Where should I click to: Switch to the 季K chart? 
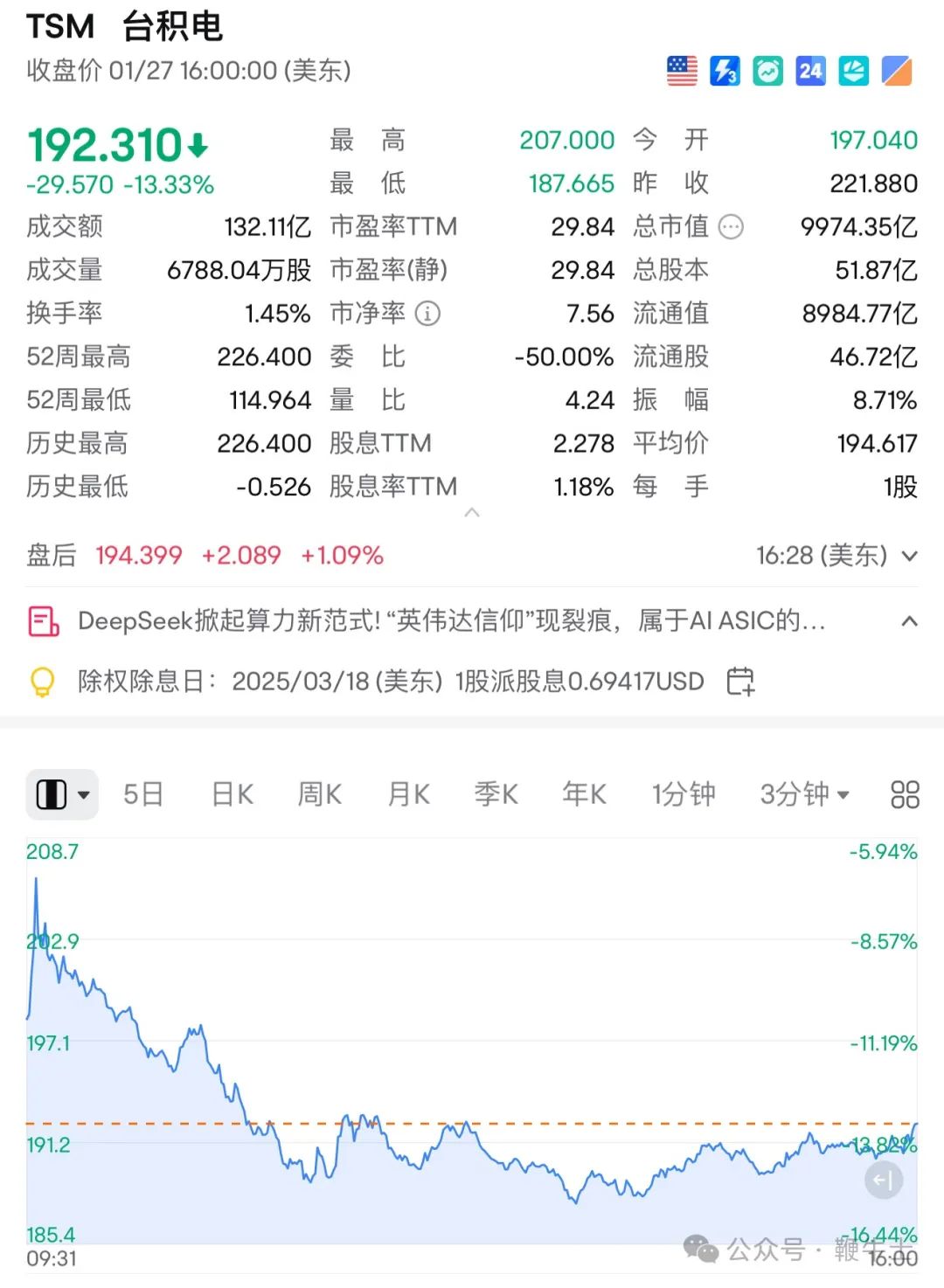[x=496, y=794]
